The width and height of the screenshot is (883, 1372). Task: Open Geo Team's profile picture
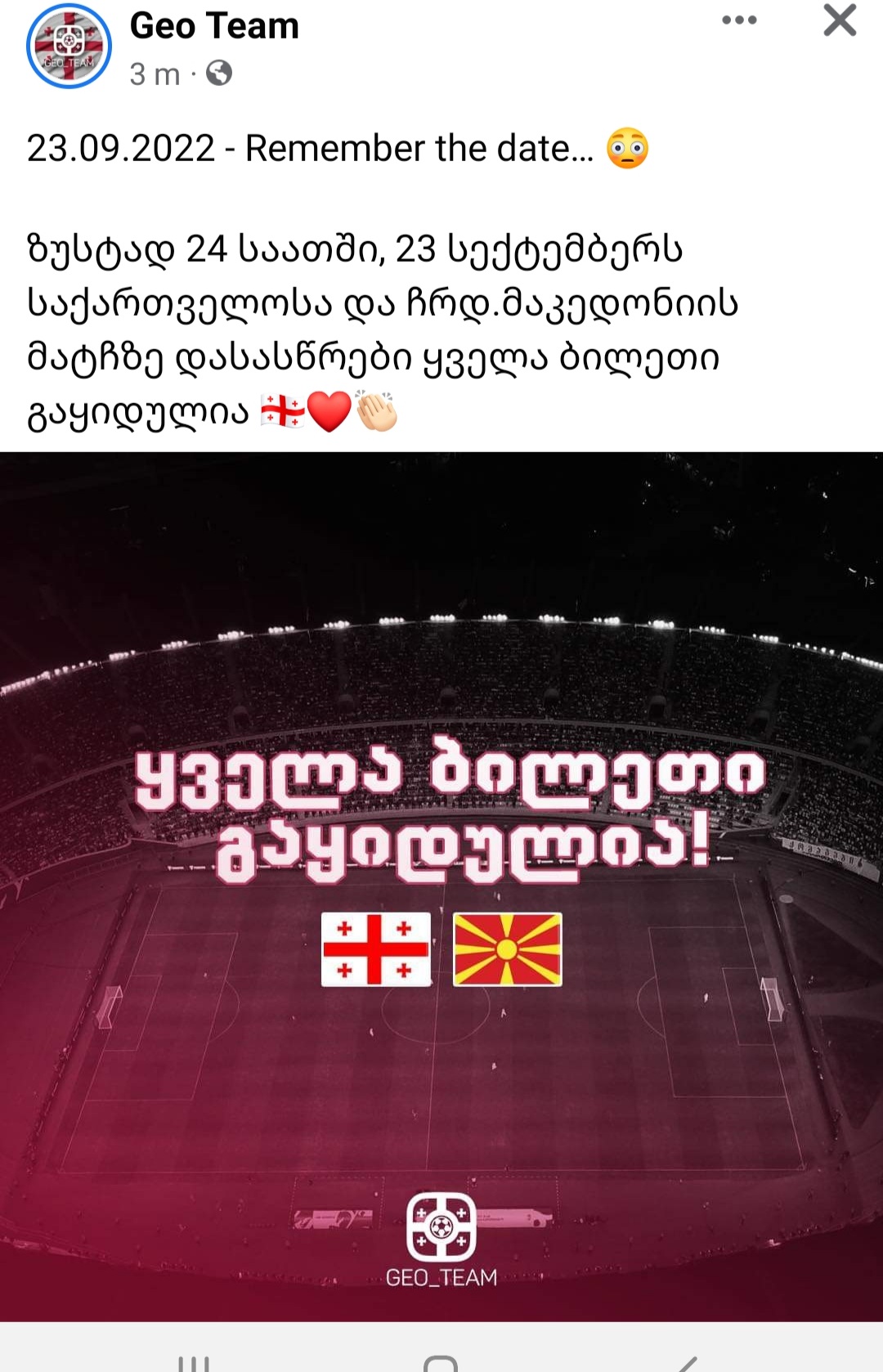coord(69,46)
